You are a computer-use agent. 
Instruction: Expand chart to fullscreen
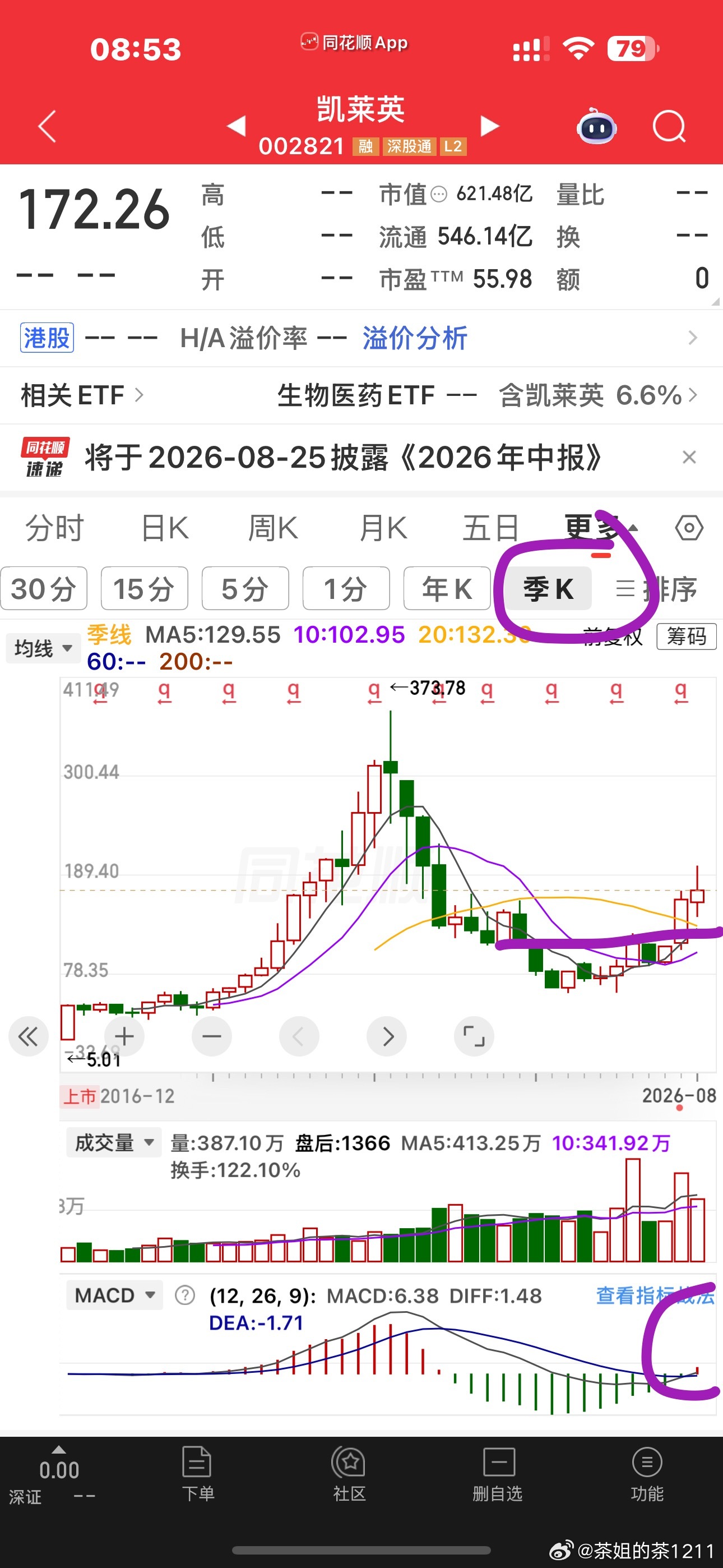[x=474, y=1036]
